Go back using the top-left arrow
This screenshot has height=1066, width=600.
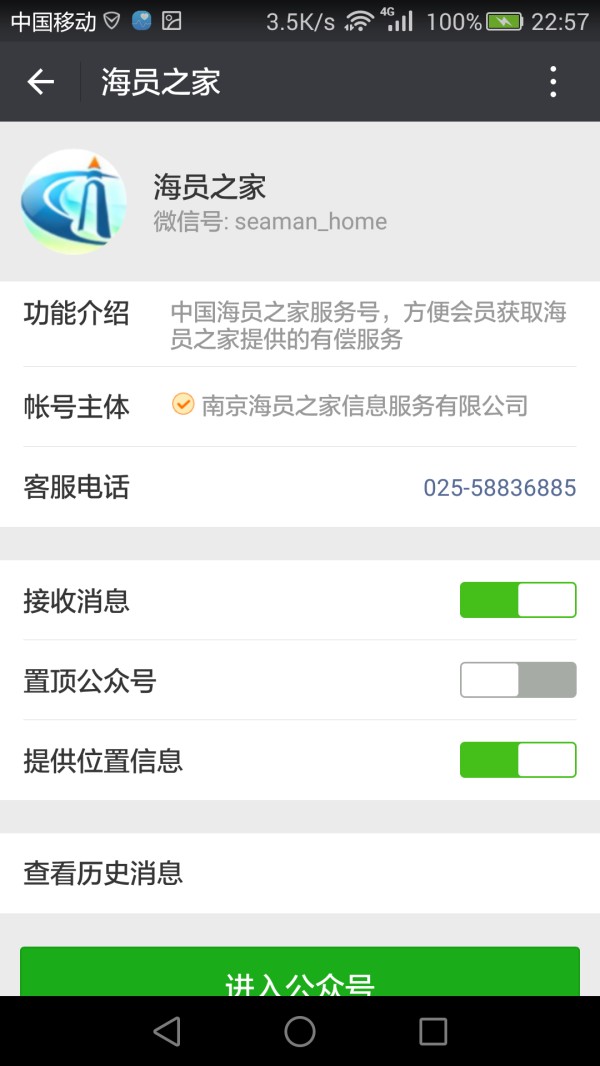[40, 82]
